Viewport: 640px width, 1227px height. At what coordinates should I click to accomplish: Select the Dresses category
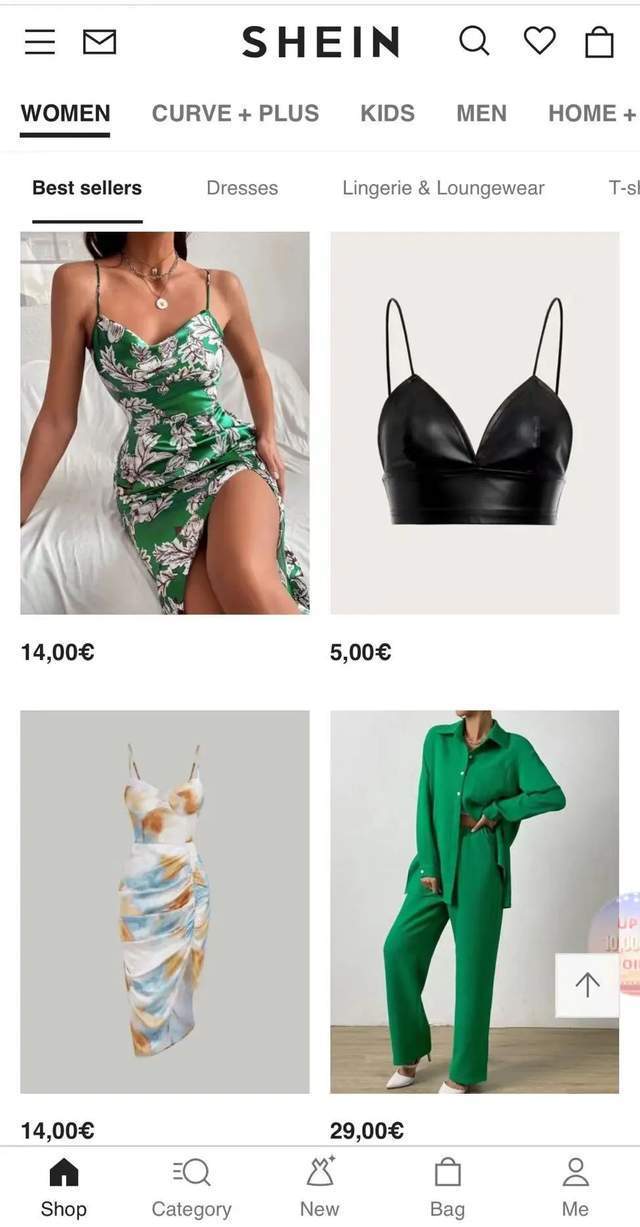tap(242, 188)
